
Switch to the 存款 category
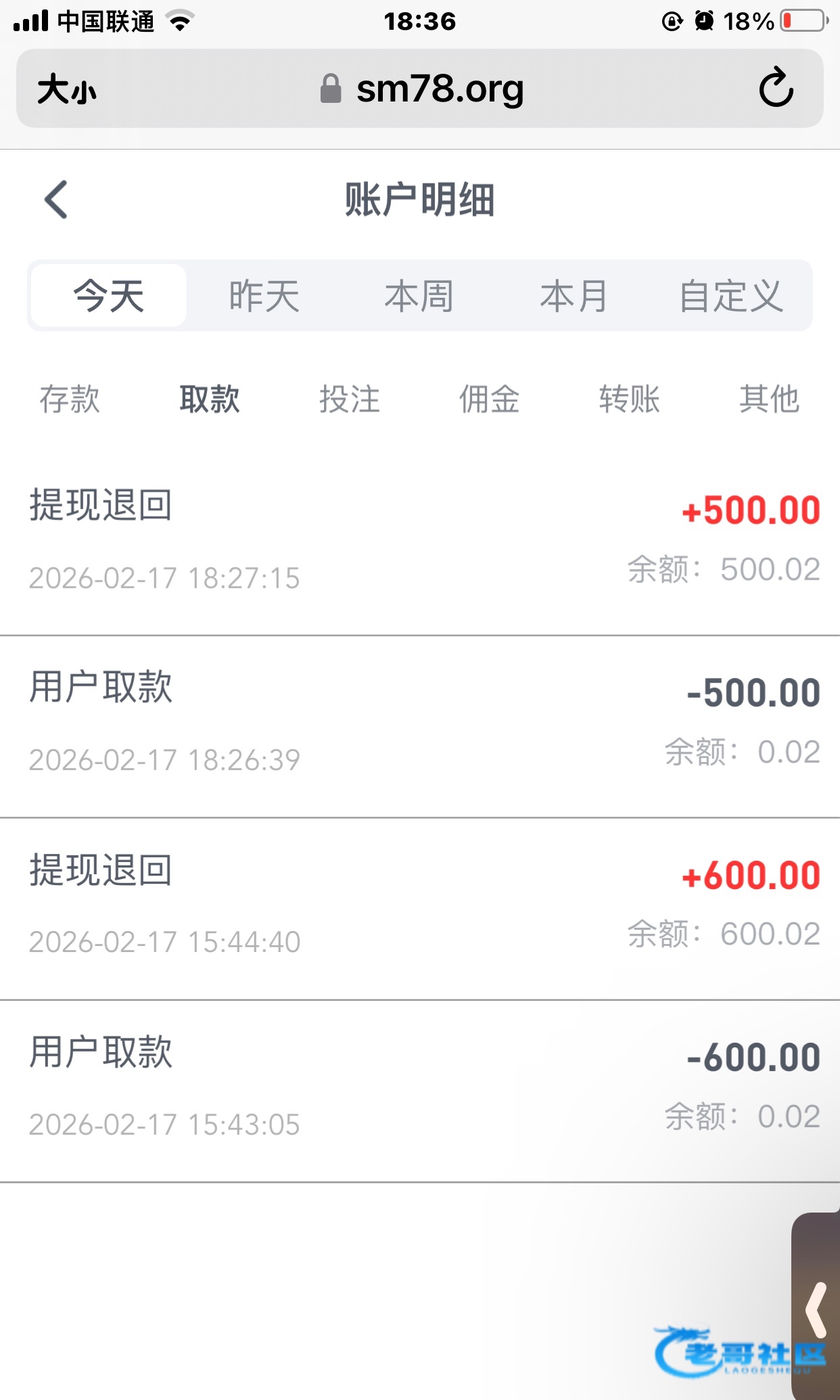pyautogui.click(x=70, y=399)
